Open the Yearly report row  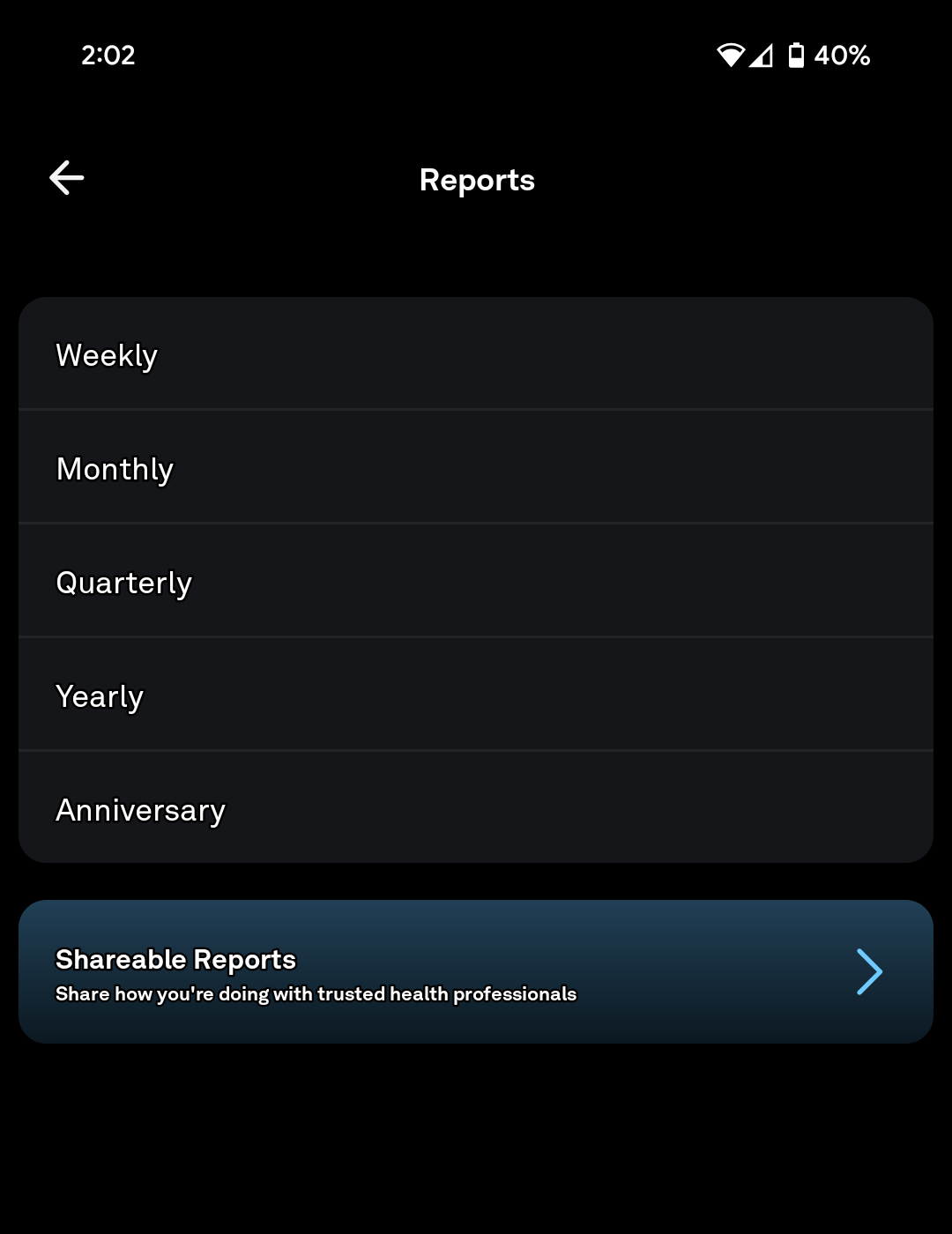click(x=476, y=695)
